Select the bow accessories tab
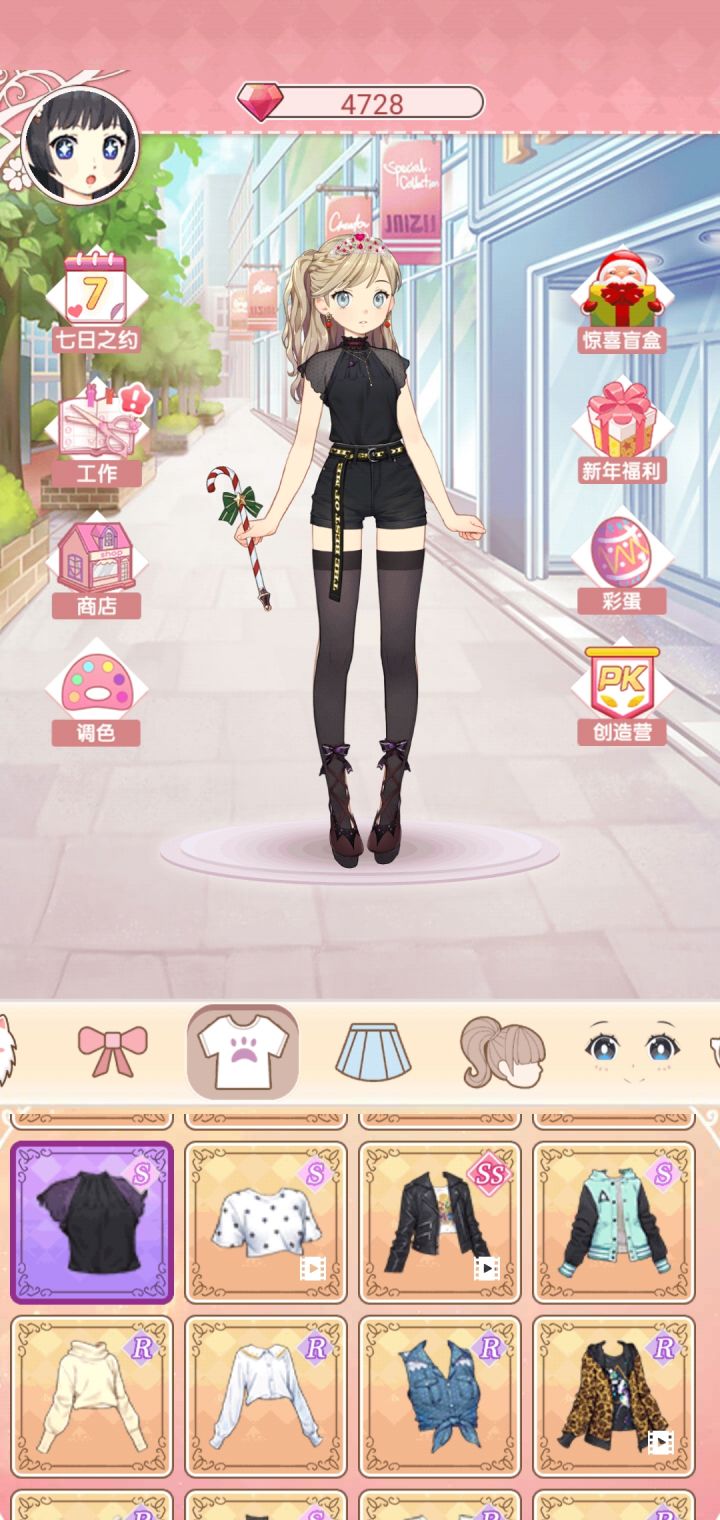This screenshot has height=1520, width=720. click(113, 1048)
